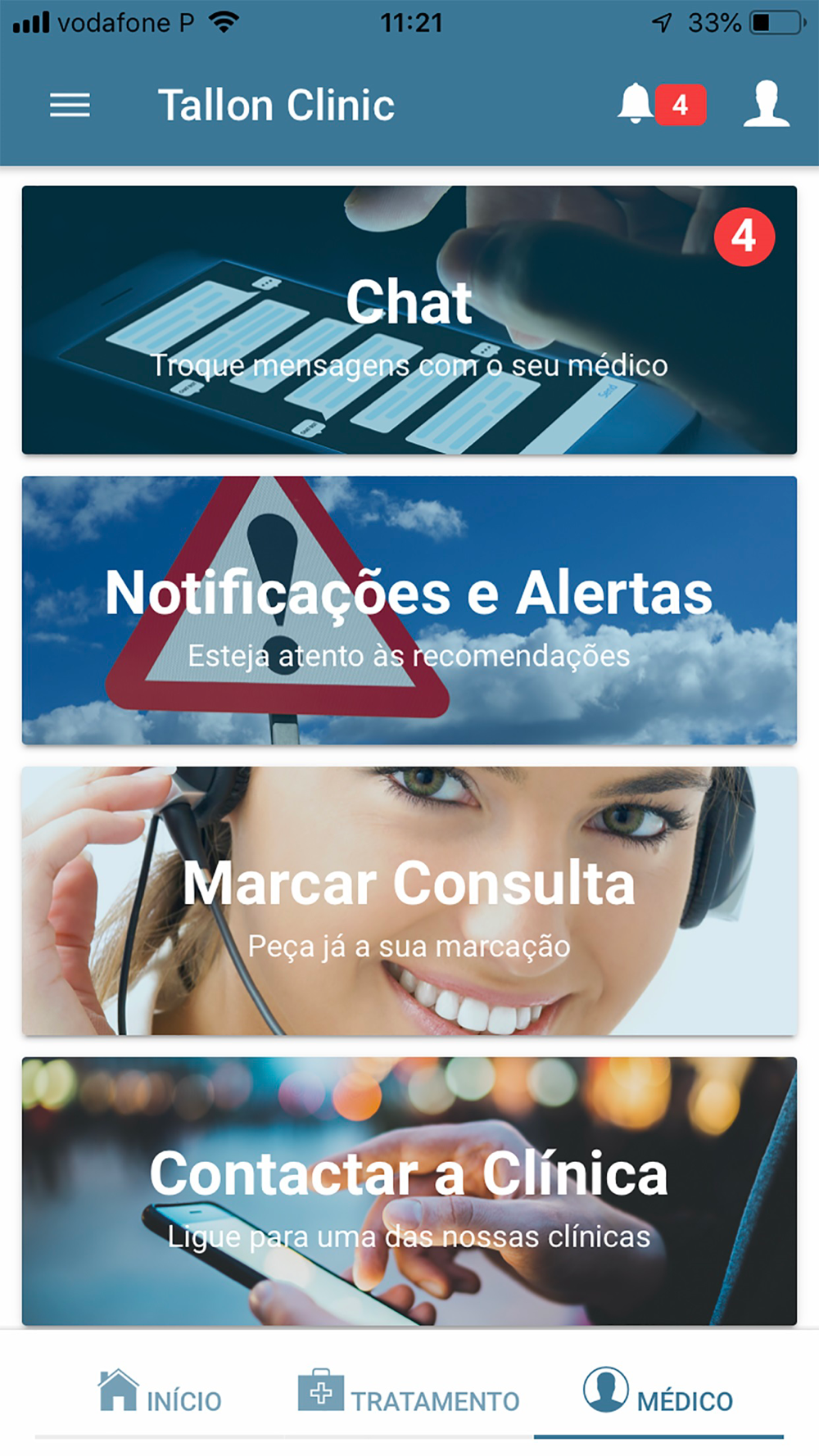Switch to the Início tab
This screenshot has width=819, height=1456.
pos(160,1392)
